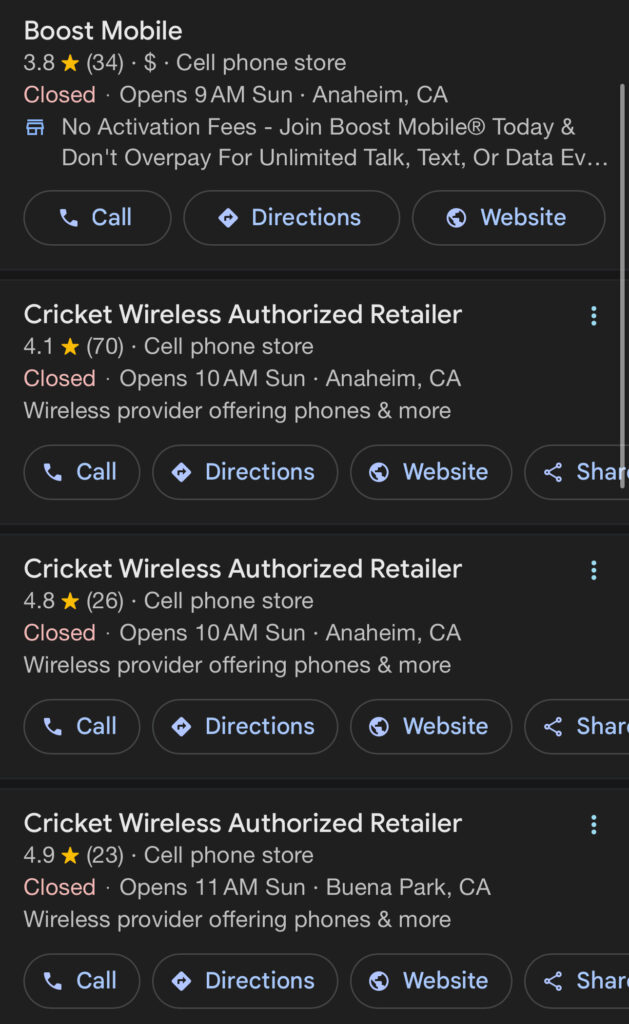The image size is (629, 1024).
Task: Open overflow menu for the Buena Park Cricket Wireless
Action: (x=593, y=825)
